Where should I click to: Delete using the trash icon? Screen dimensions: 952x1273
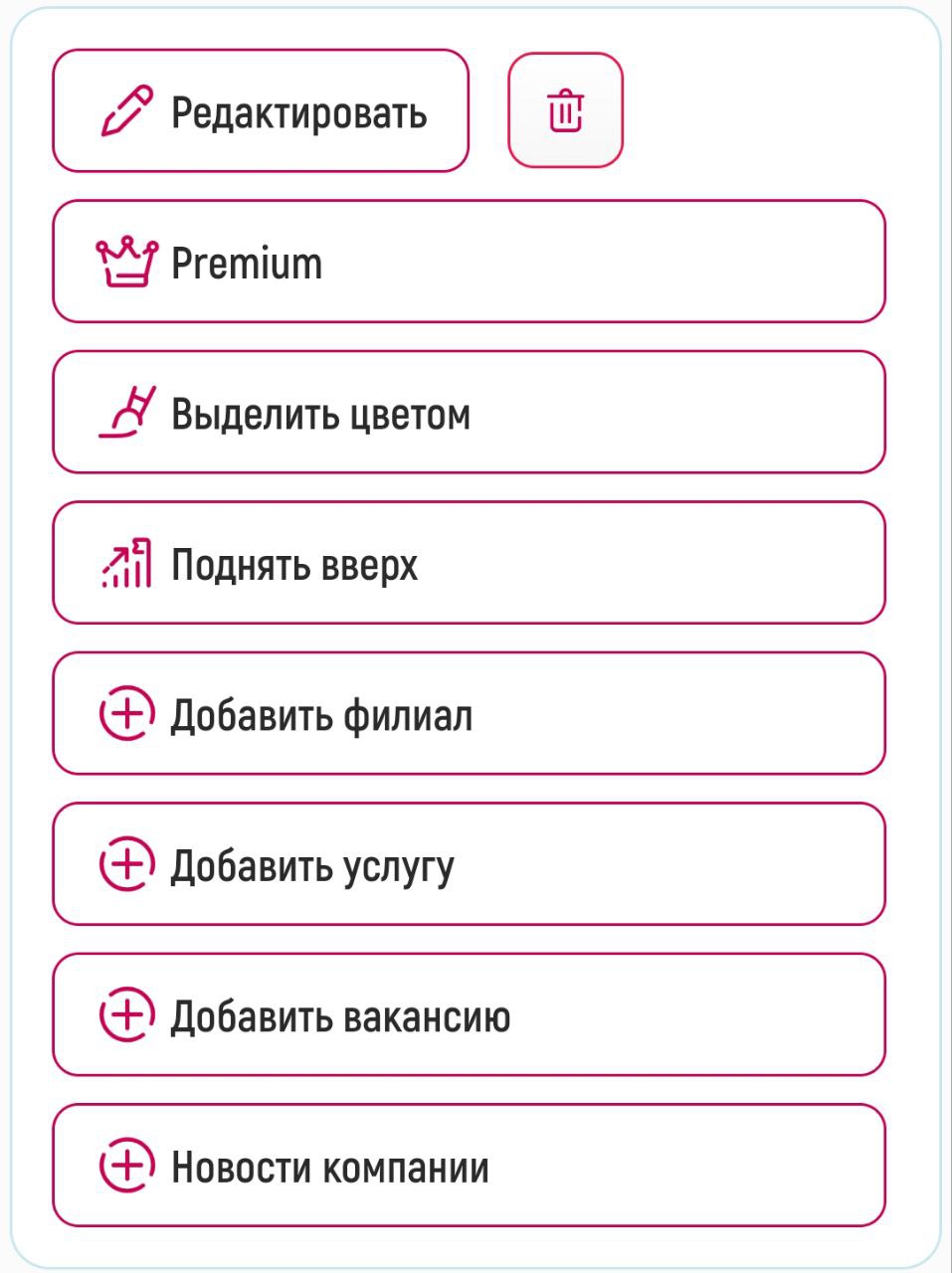[565, 110]
